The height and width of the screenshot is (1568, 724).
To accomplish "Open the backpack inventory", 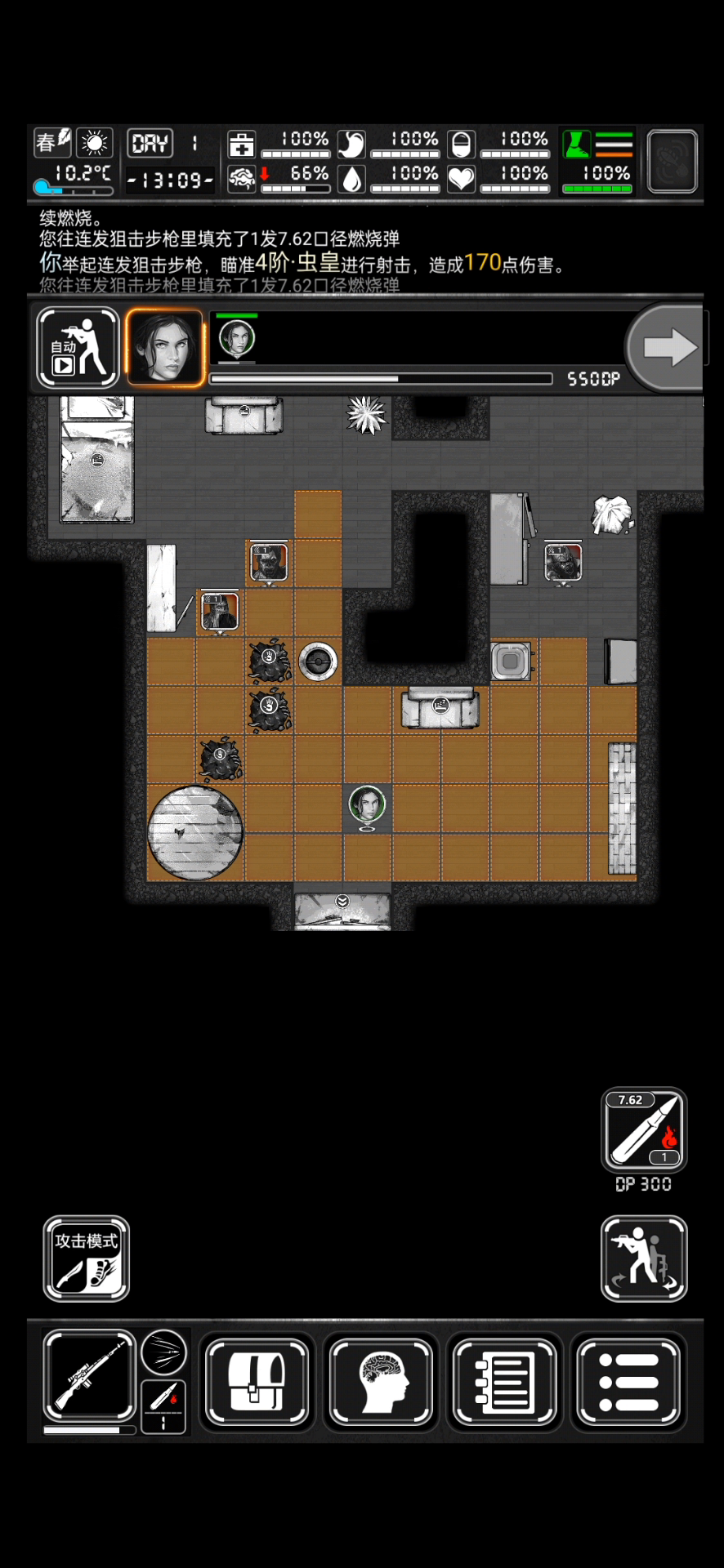I will [257, 1382].
